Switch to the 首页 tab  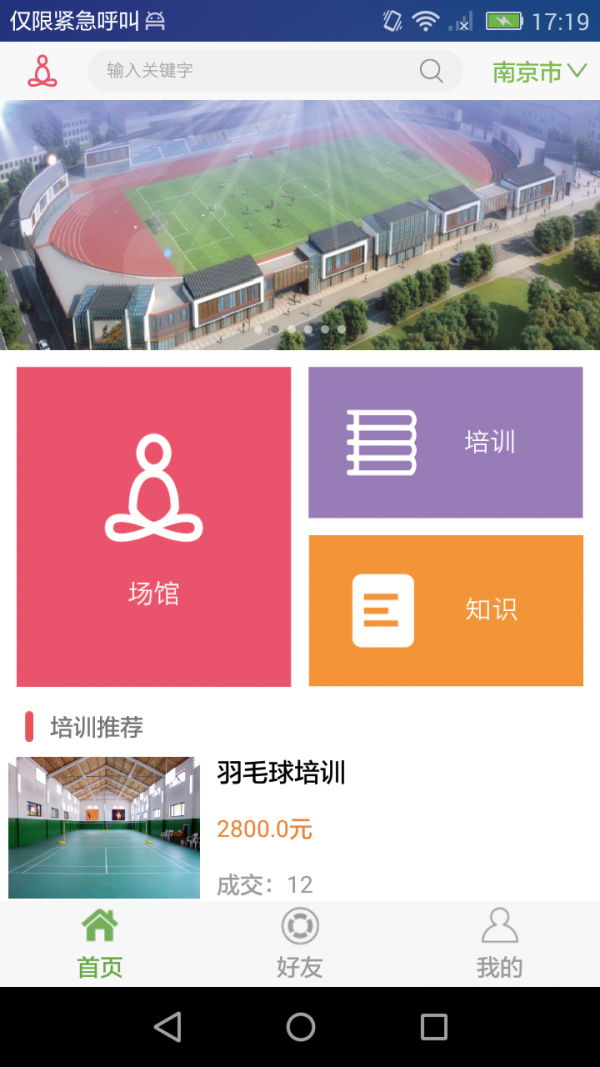100,943
